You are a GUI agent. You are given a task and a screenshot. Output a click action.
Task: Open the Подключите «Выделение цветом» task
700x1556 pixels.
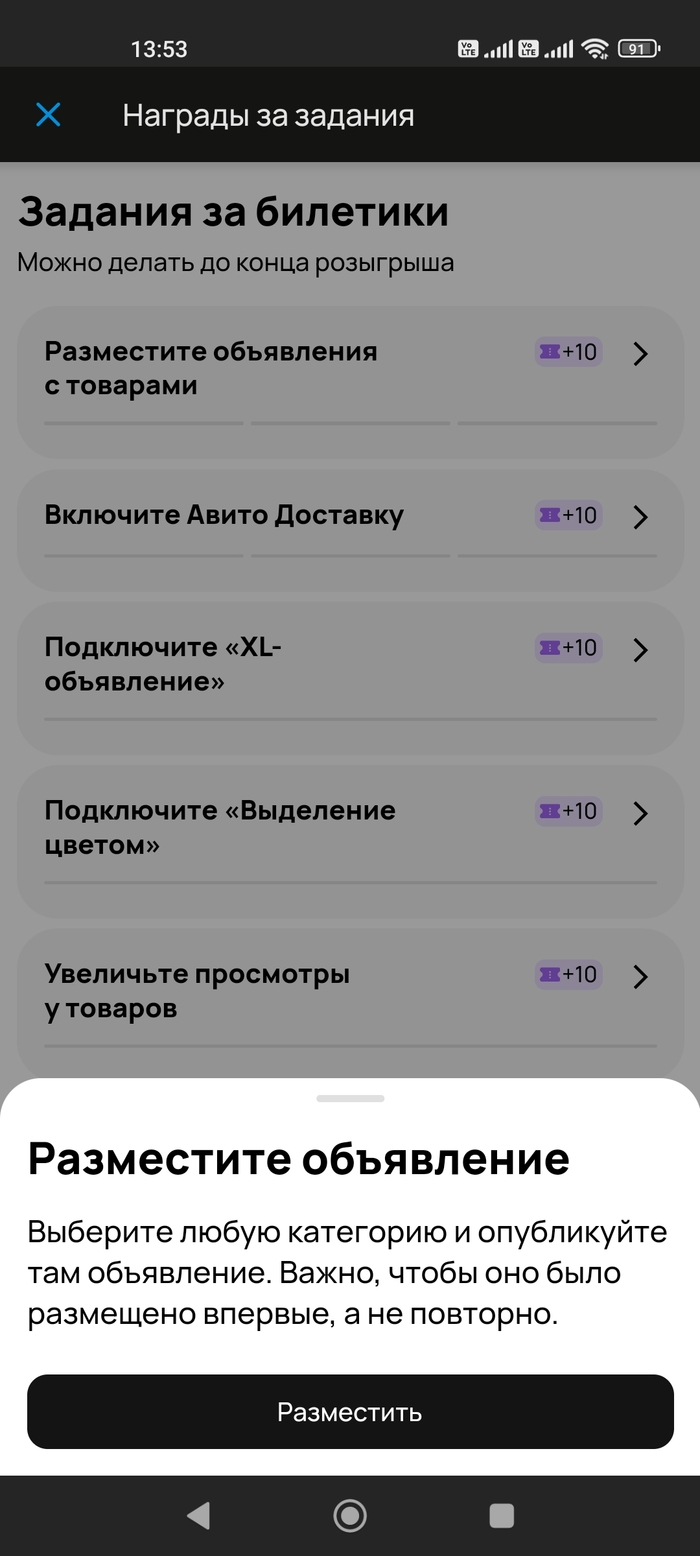click(350, 841)
